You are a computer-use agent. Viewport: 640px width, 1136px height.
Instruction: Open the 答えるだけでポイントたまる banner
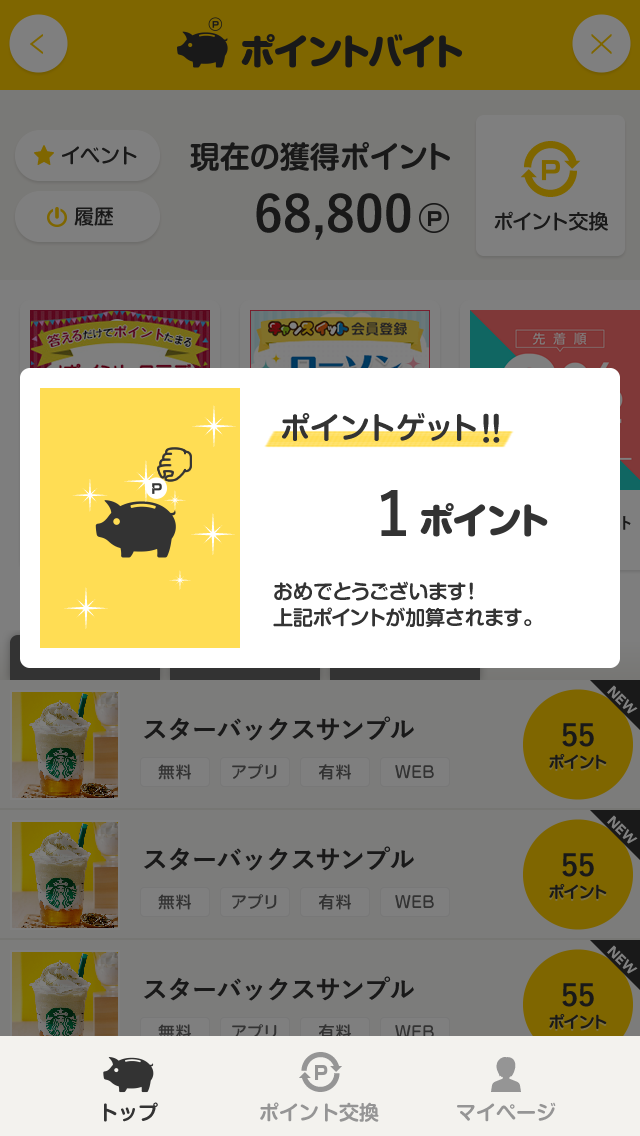[120, 340]
